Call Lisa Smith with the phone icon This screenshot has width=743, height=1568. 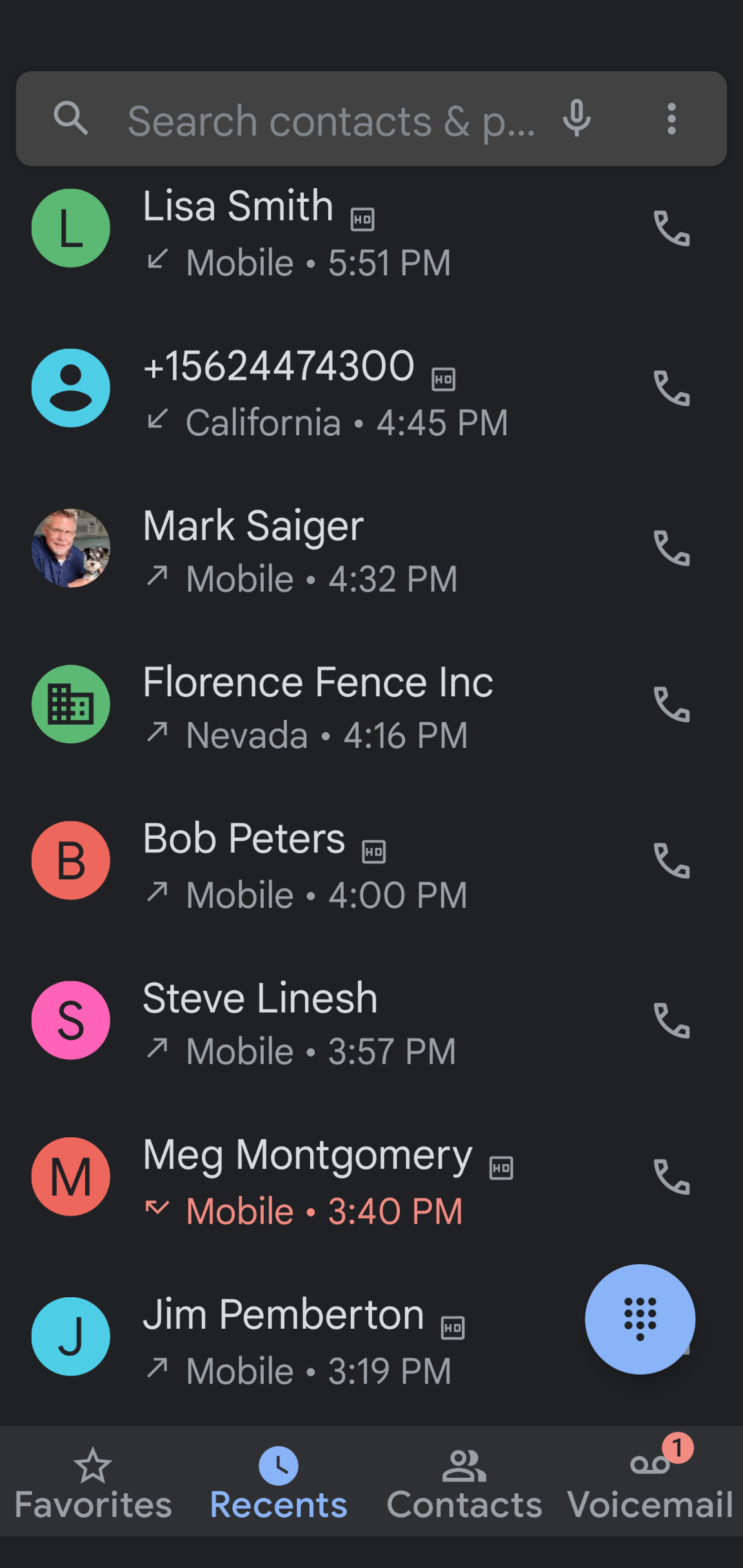(x=671, y=229)
